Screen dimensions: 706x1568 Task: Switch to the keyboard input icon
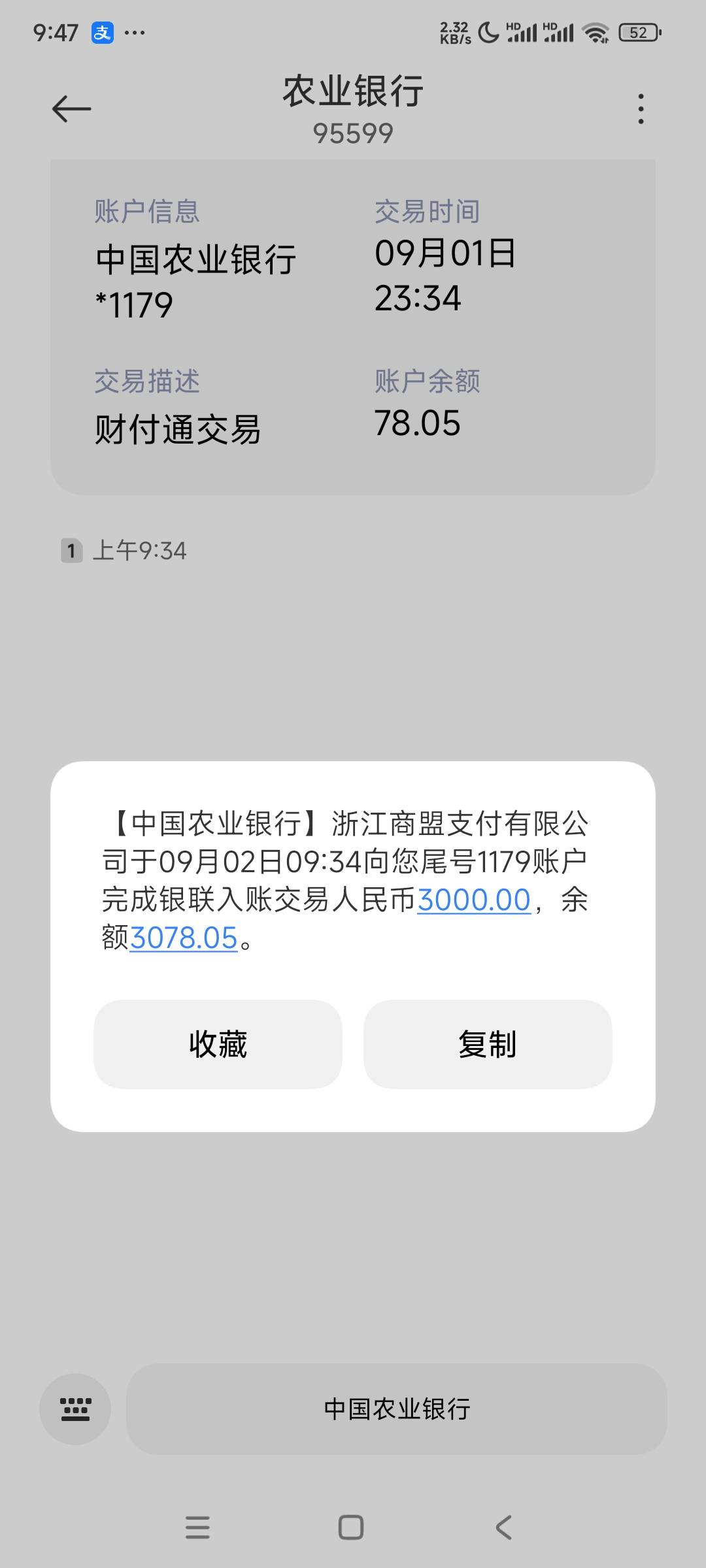pos(75,1409)
